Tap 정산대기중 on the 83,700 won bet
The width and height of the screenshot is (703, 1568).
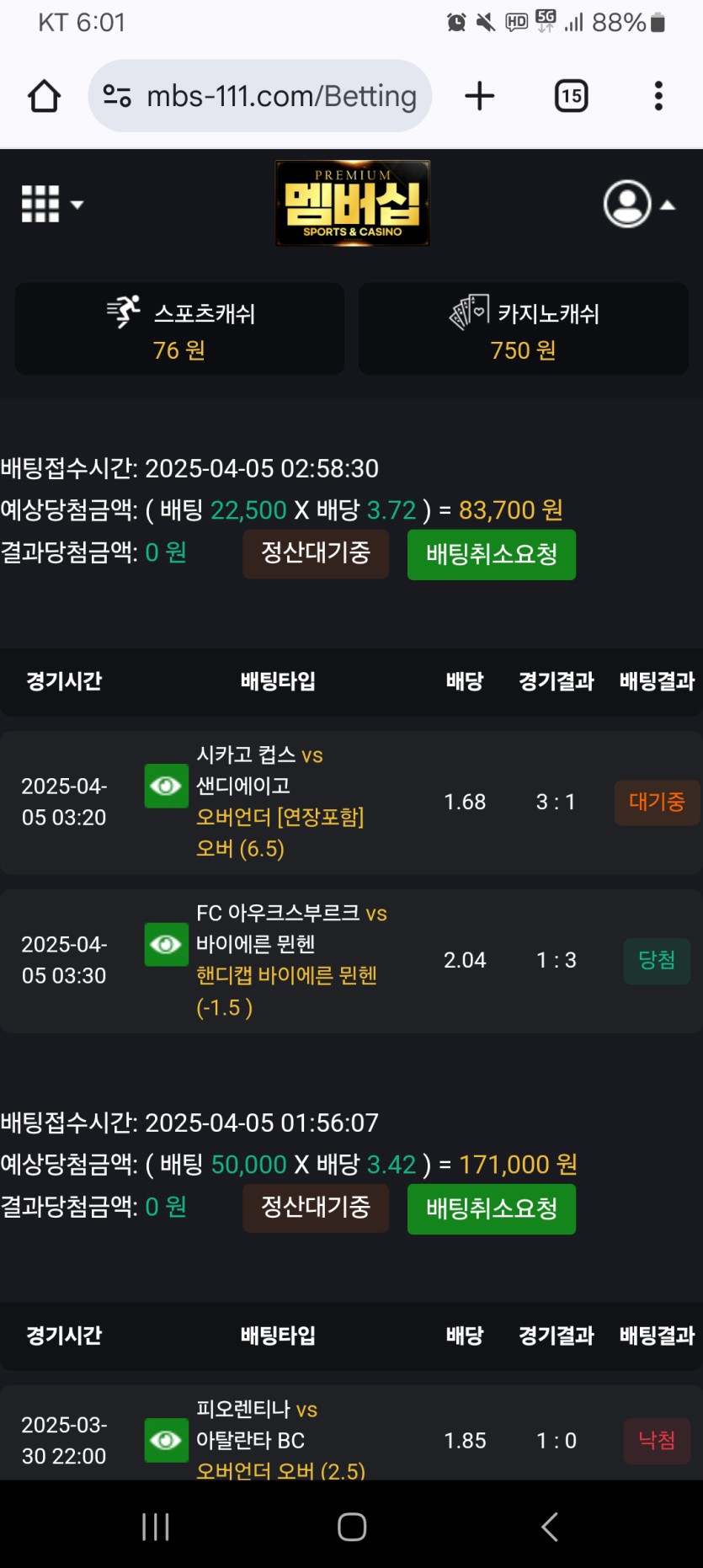(x=316, y=553)
